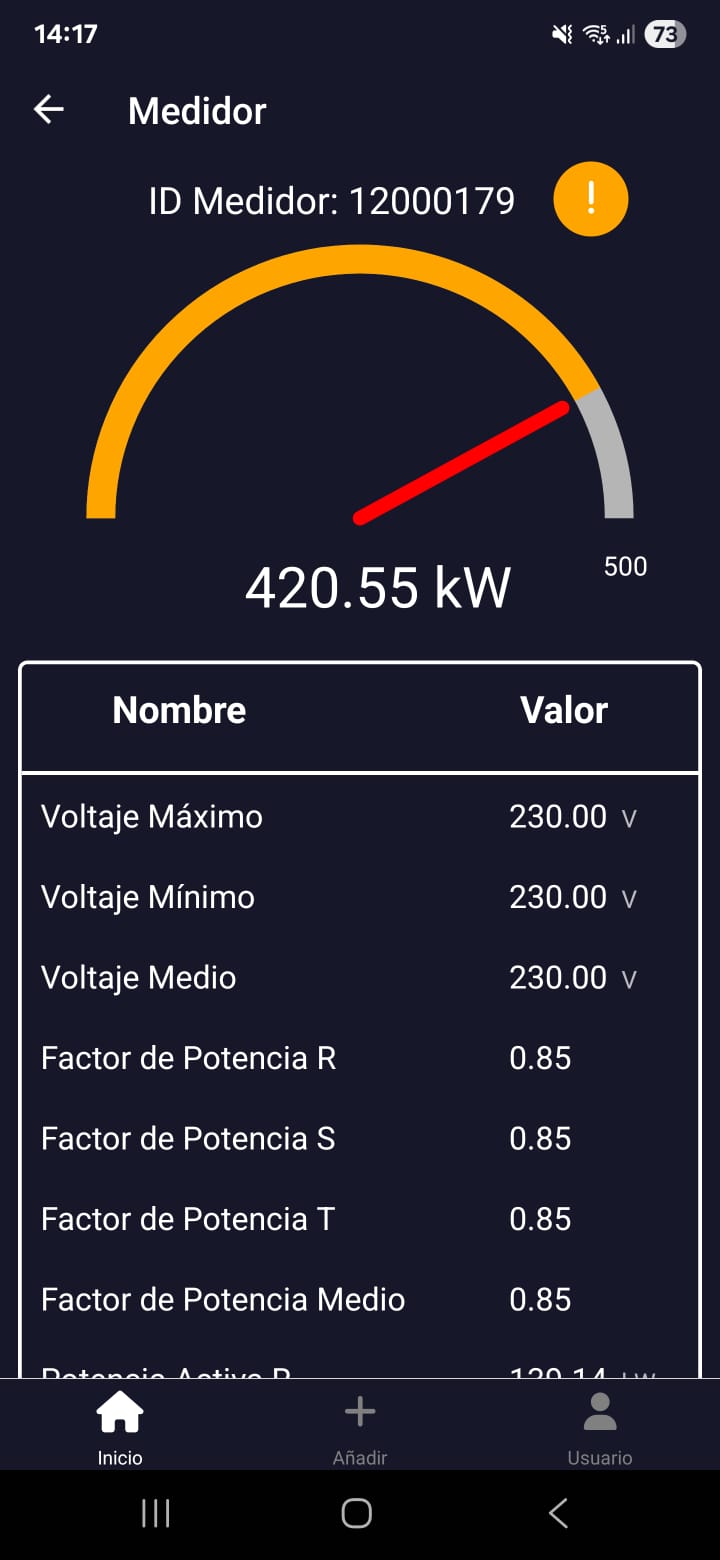The height and width of the screenshot is (1560, 720).
Task: Tap the system home button
Action: point(357,1513)
